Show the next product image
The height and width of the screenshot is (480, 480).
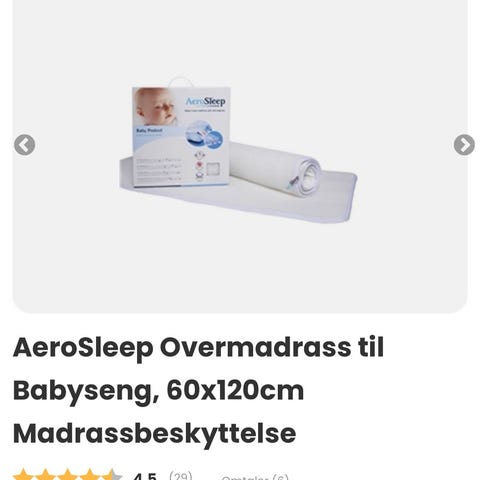click(464, 145)
